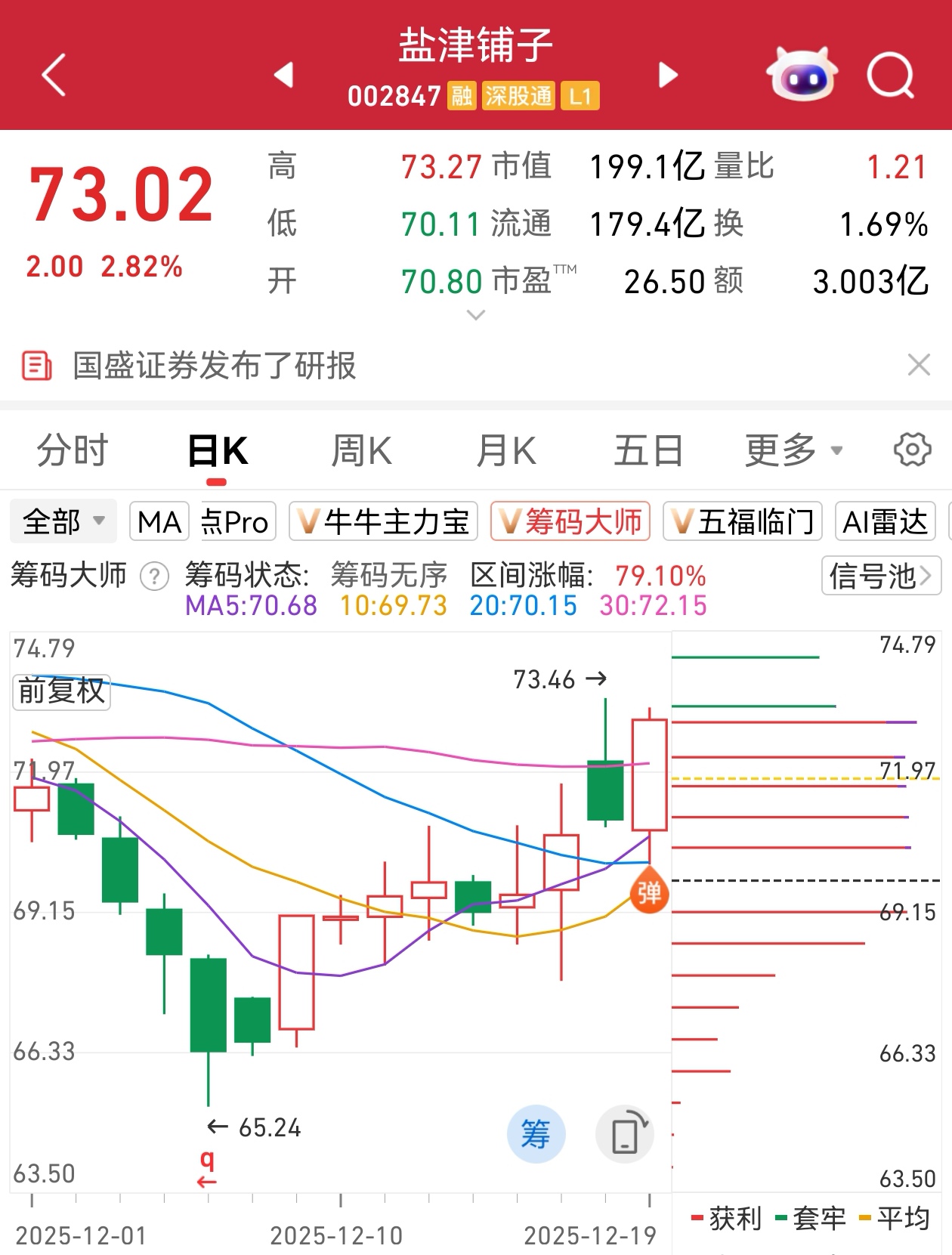Viewport: 952px width, 1255px height.
Task: Open stock search
Action: pos(890,75)
